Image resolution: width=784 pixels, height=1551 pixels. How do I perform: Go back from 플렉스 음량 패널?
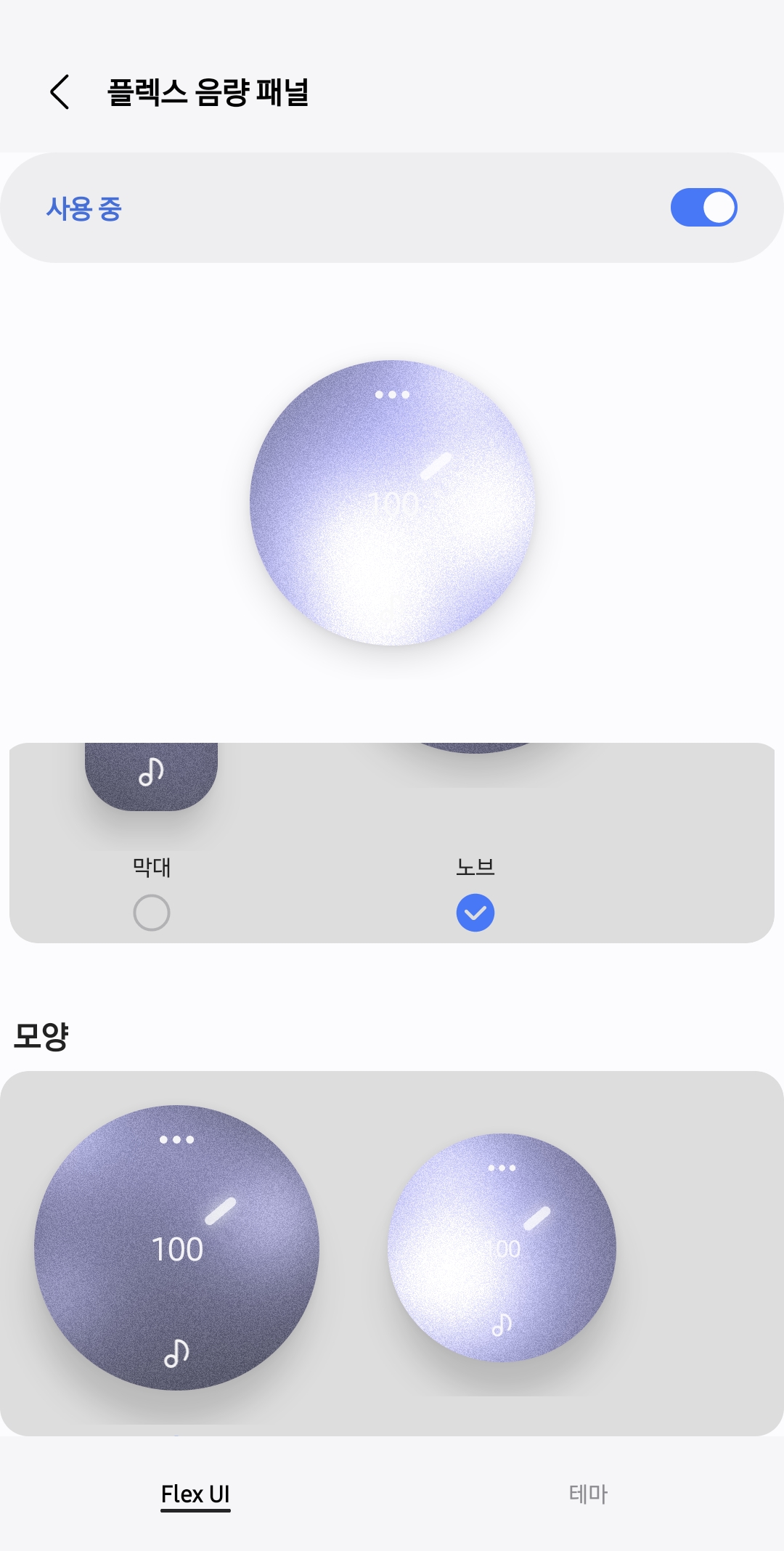(x=60, y=92)
